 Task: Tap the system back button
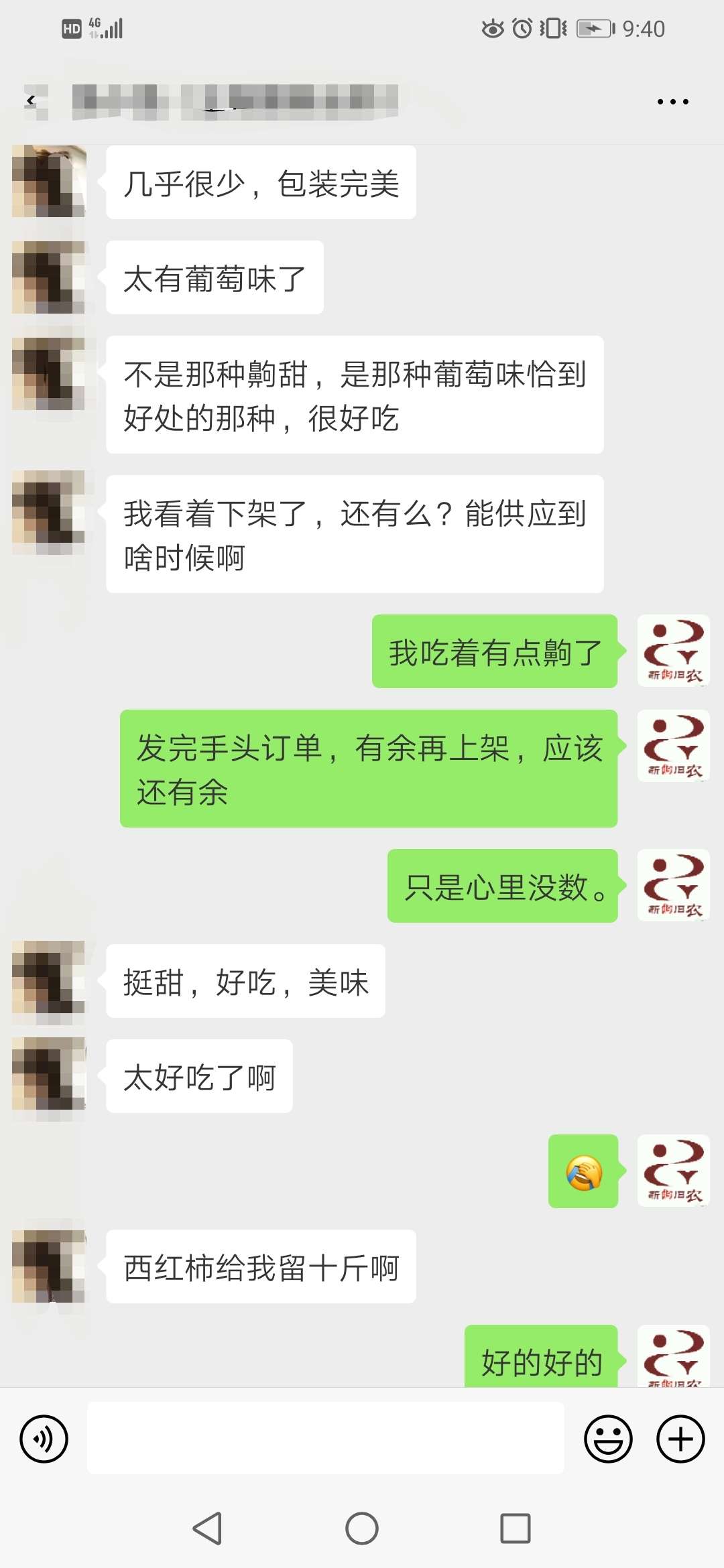click(x=207, y=1528)
